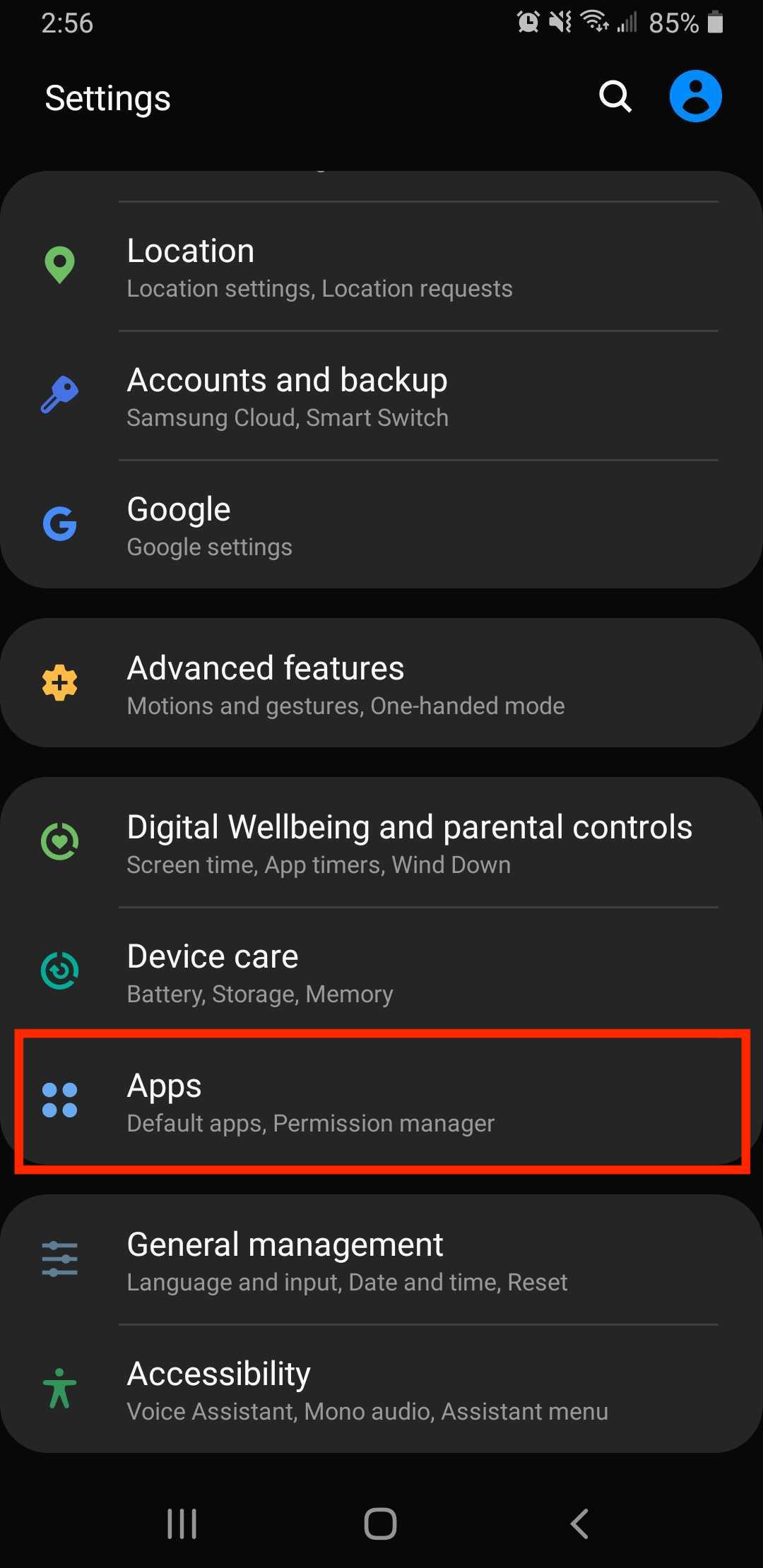The image size is (763, 1568).
Task: Open Device care
Action: (x=381, y=972)
